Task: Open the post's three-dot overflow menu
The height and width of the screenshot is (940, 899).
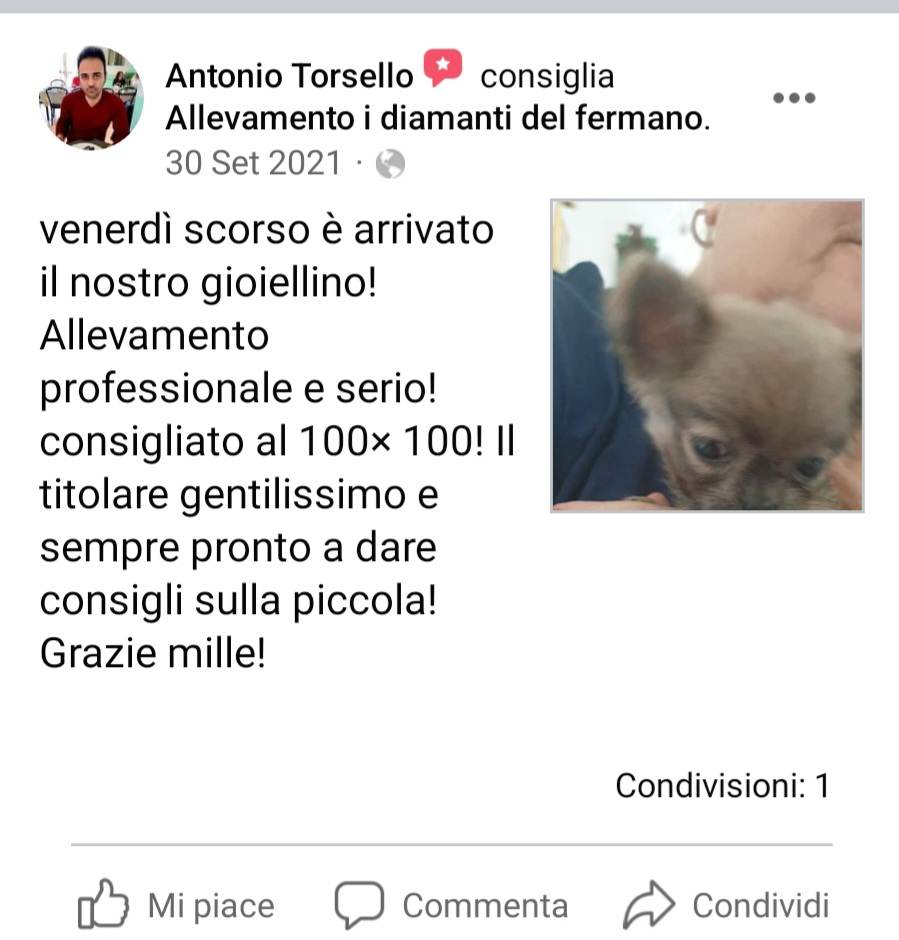Action: [795, 98]
